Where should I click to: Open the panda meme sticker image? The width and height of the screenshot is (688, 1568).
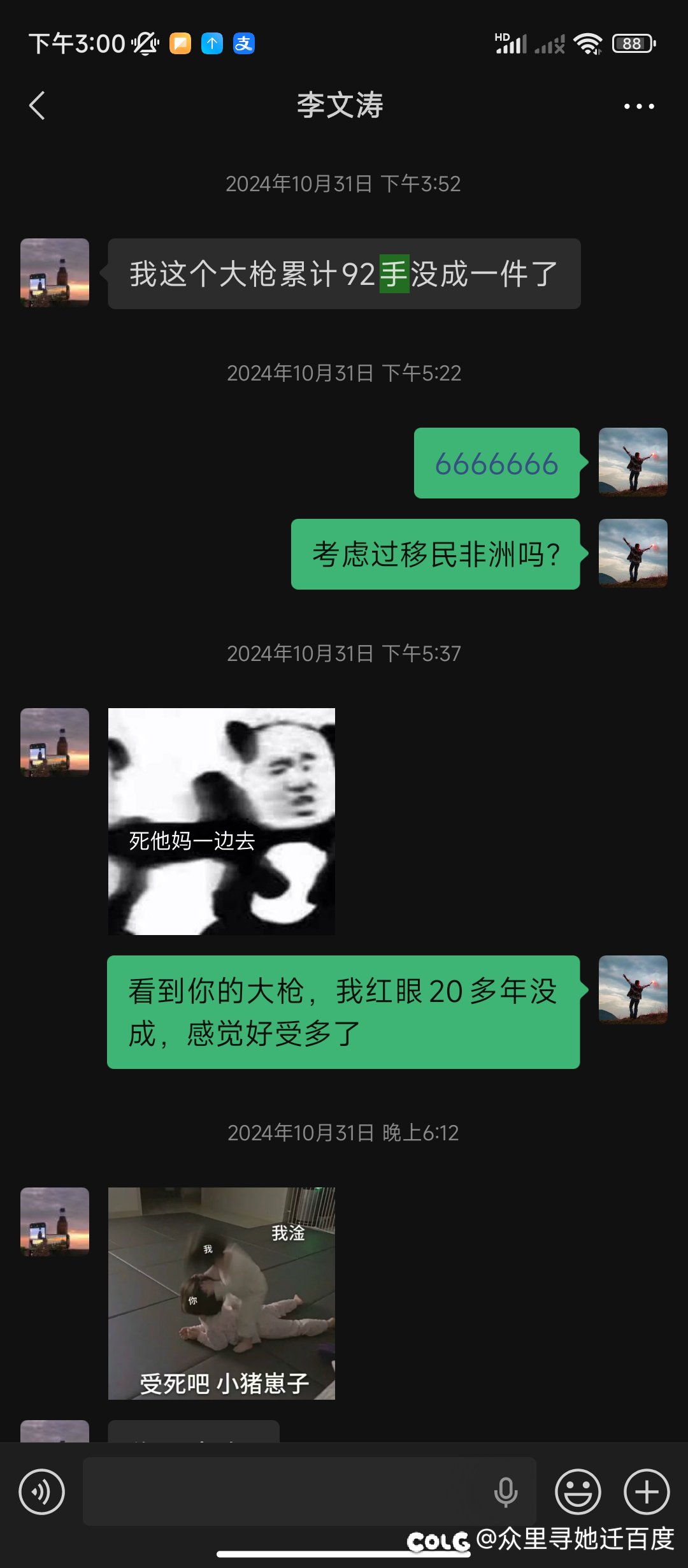pos(222,822)
